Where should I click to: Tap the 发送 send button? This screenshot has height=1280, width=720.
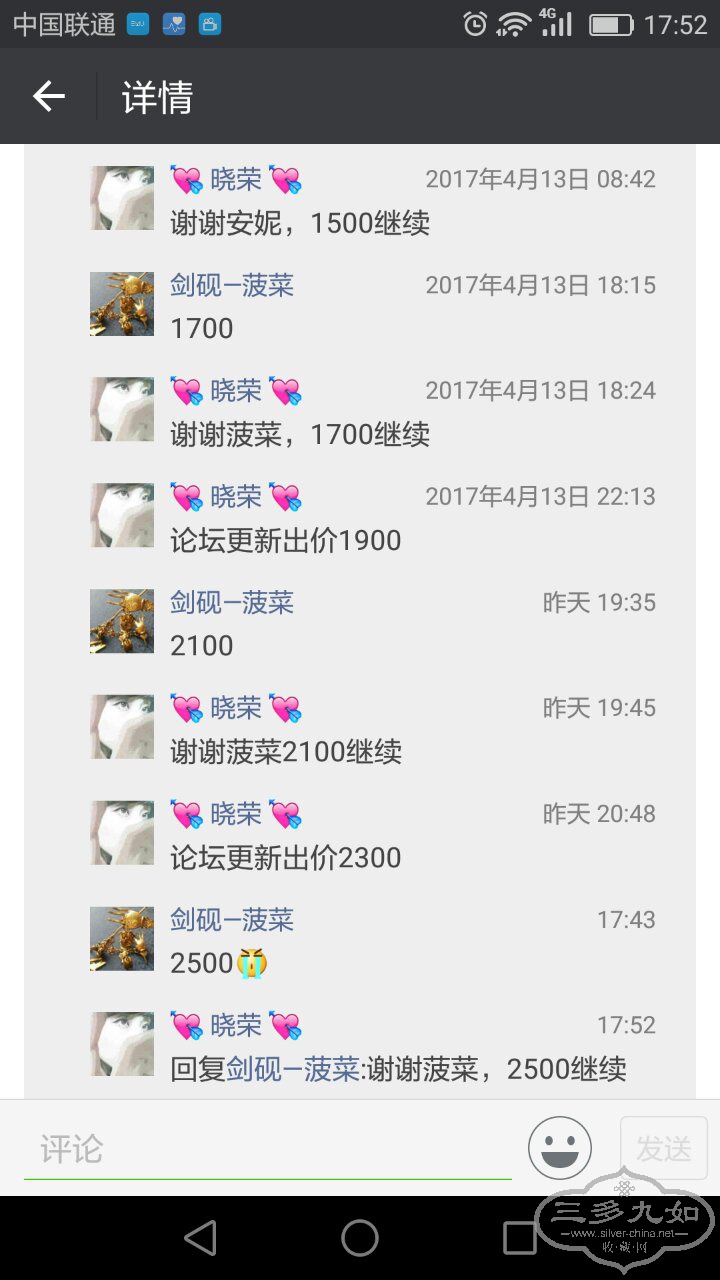pos(664,1149)
